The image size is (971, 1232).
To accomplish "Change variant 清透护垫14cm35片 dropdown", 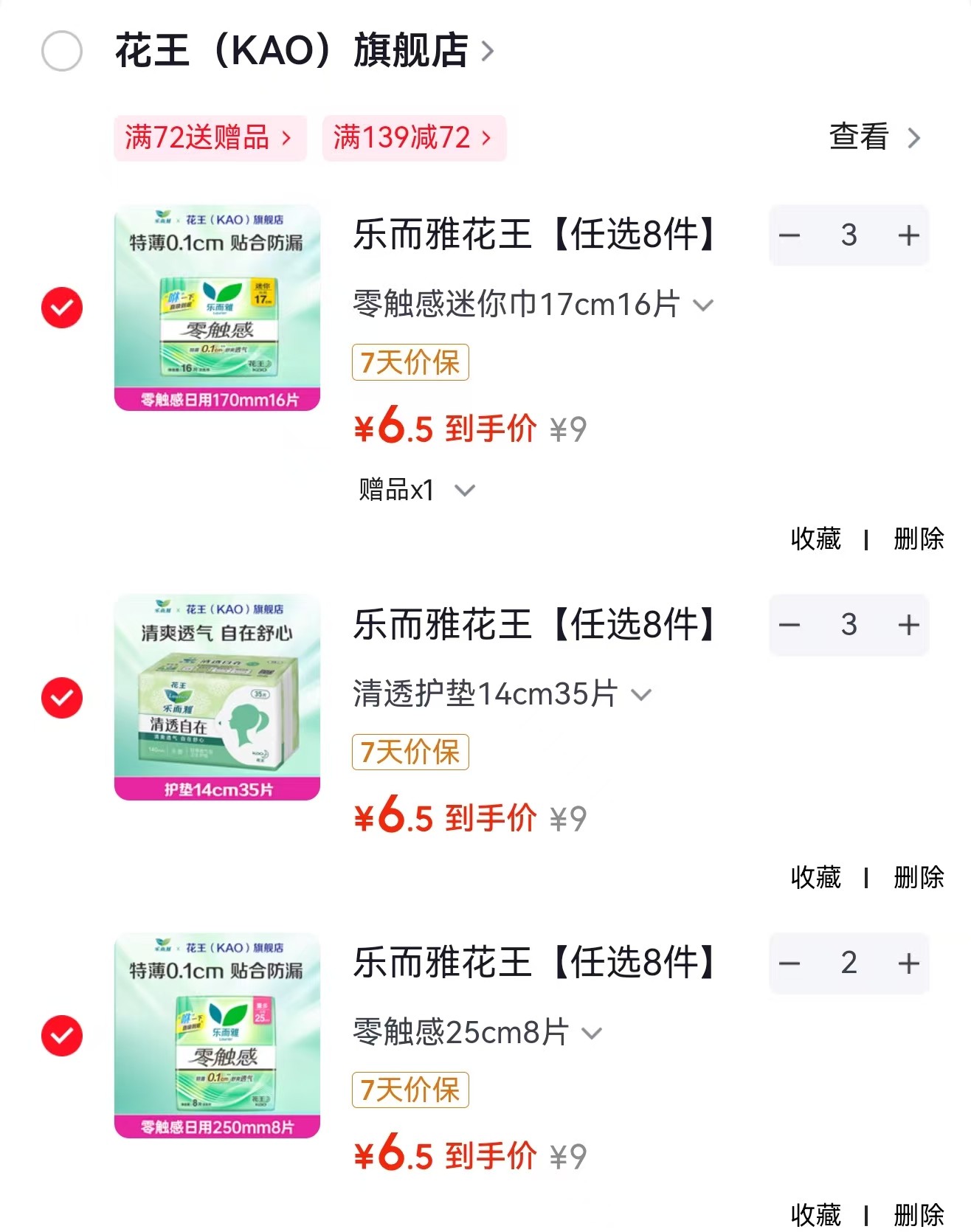I will pyautogui.click(x=502, y=694).
